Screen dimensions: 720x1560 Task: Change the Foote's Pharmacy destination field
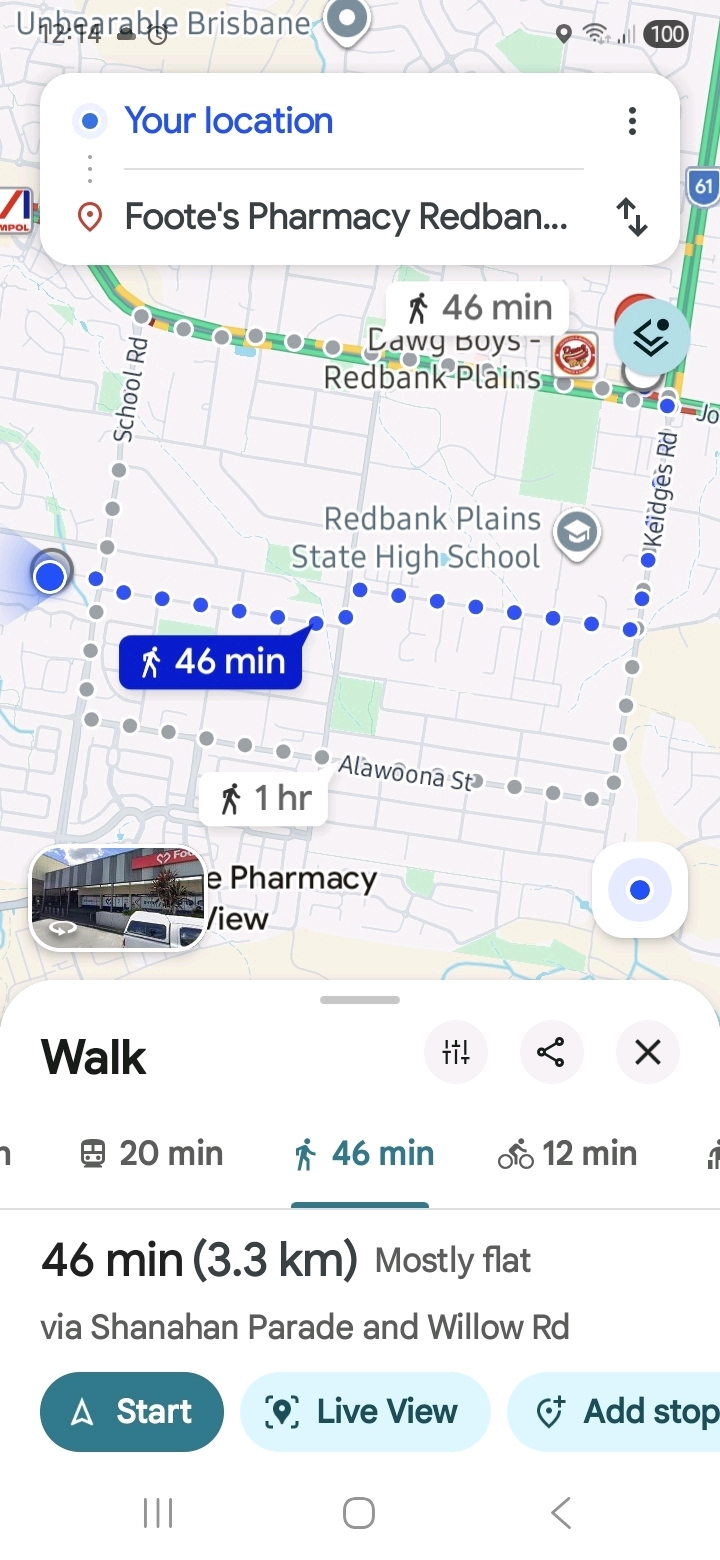click(345, 217)
